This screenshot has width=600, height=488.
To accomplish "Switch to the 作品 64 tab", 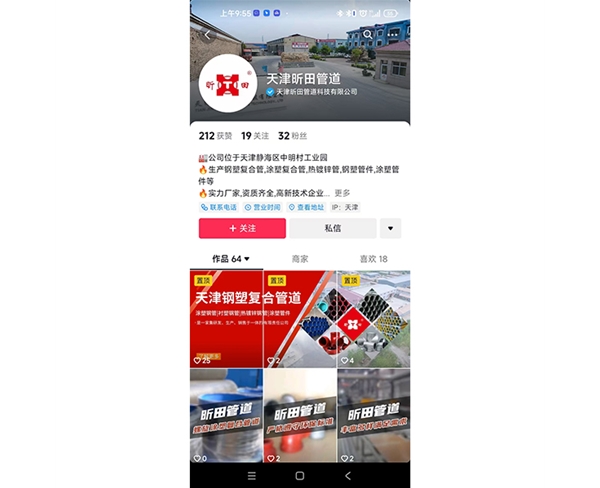I will click(x=230, y=258).
